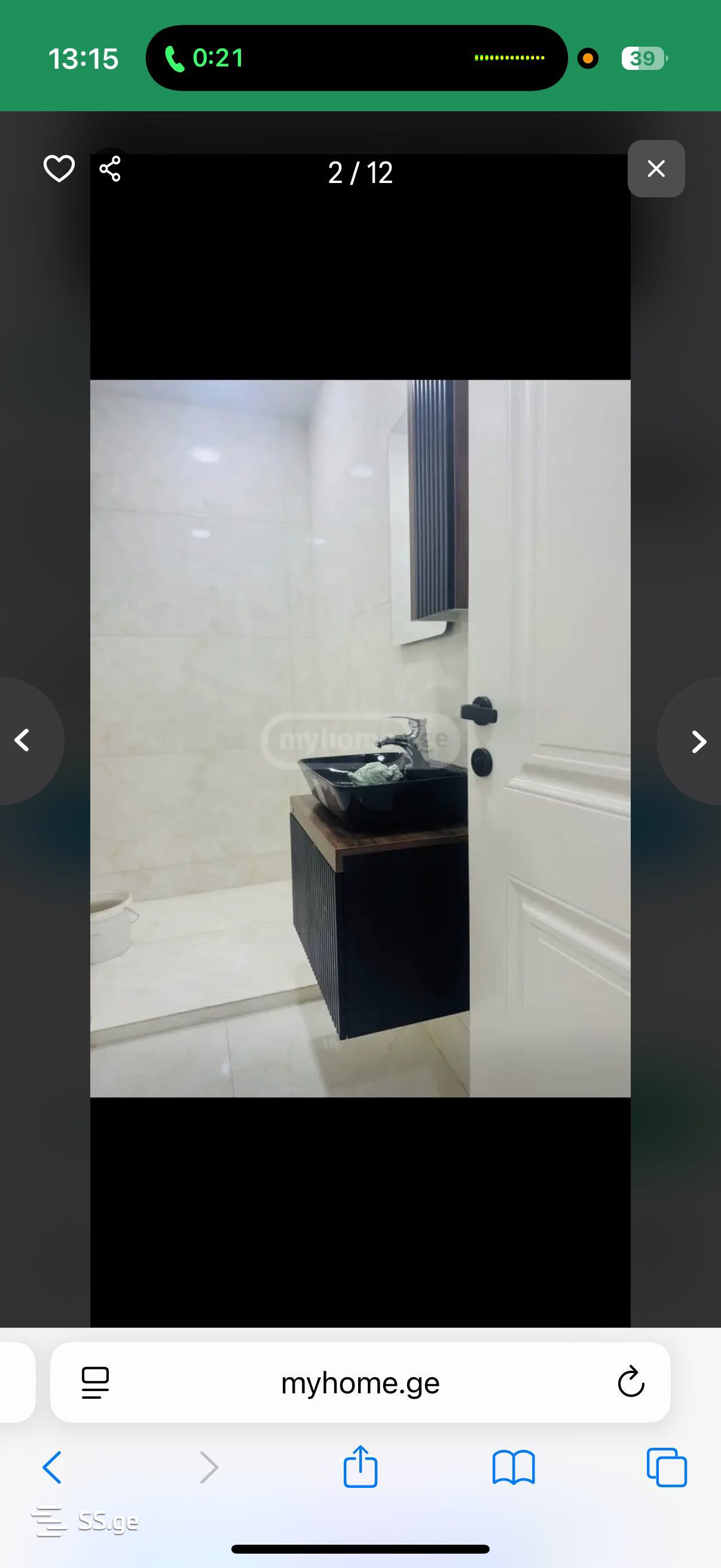Reload the myhome.ge page
This screenshot has height=1568, width=721.
tap(630, 1382)
